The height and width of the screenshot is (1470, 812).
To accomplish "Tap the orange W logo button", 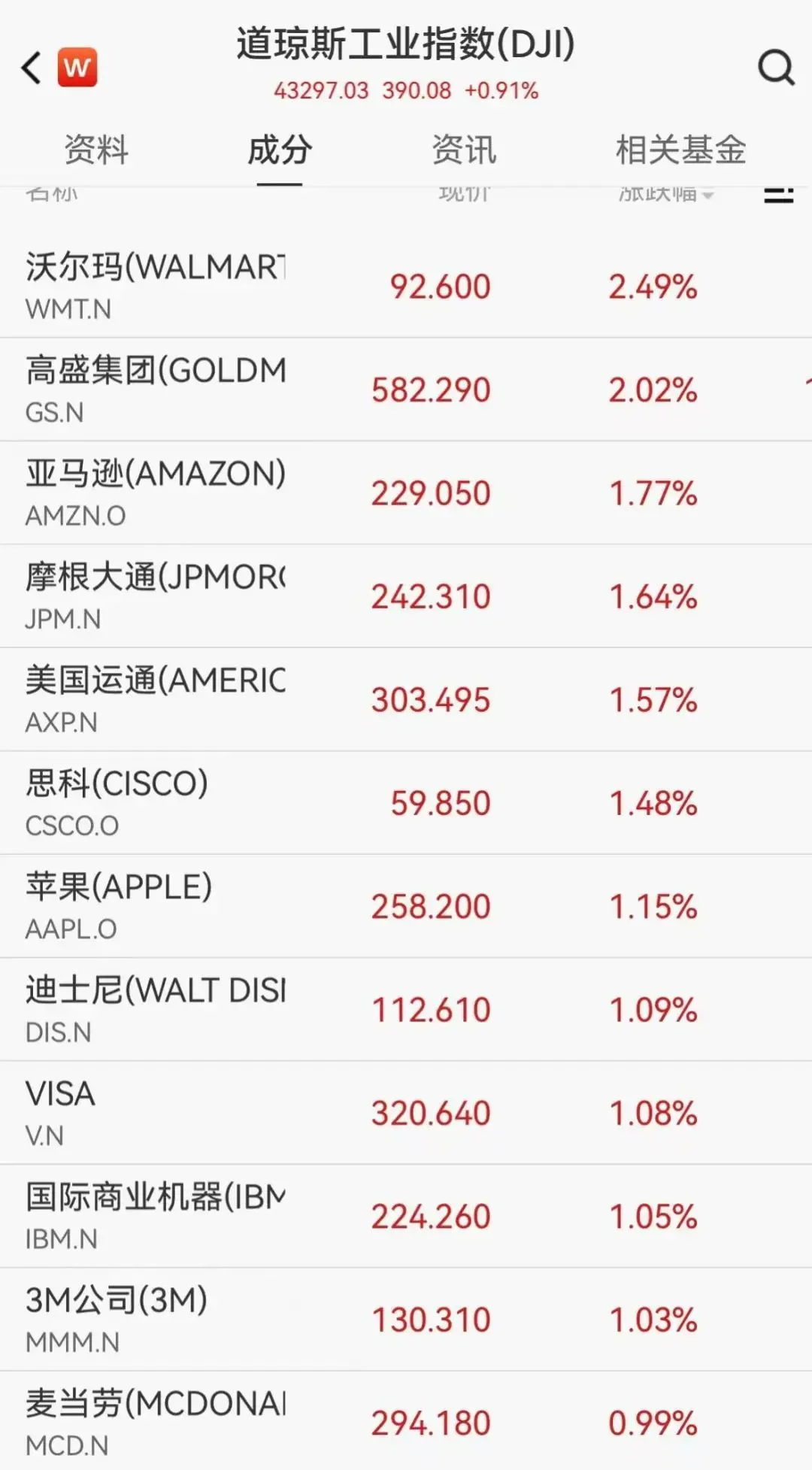I will pyautogui.click(x=77, y=68).
